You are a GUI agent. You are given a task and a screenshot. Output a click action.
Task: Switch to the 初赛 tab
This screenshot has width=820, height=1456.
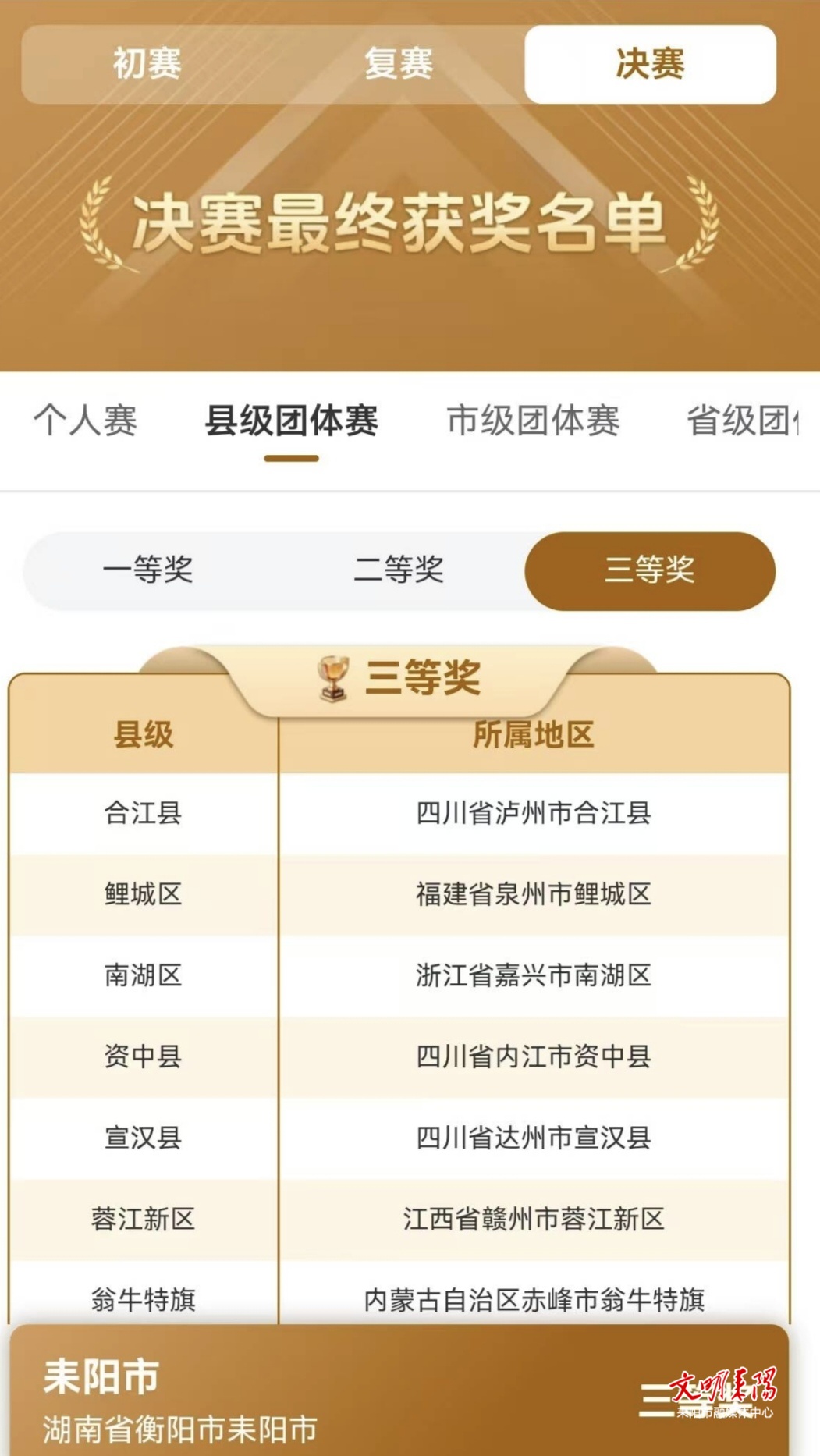click(147, 64)
